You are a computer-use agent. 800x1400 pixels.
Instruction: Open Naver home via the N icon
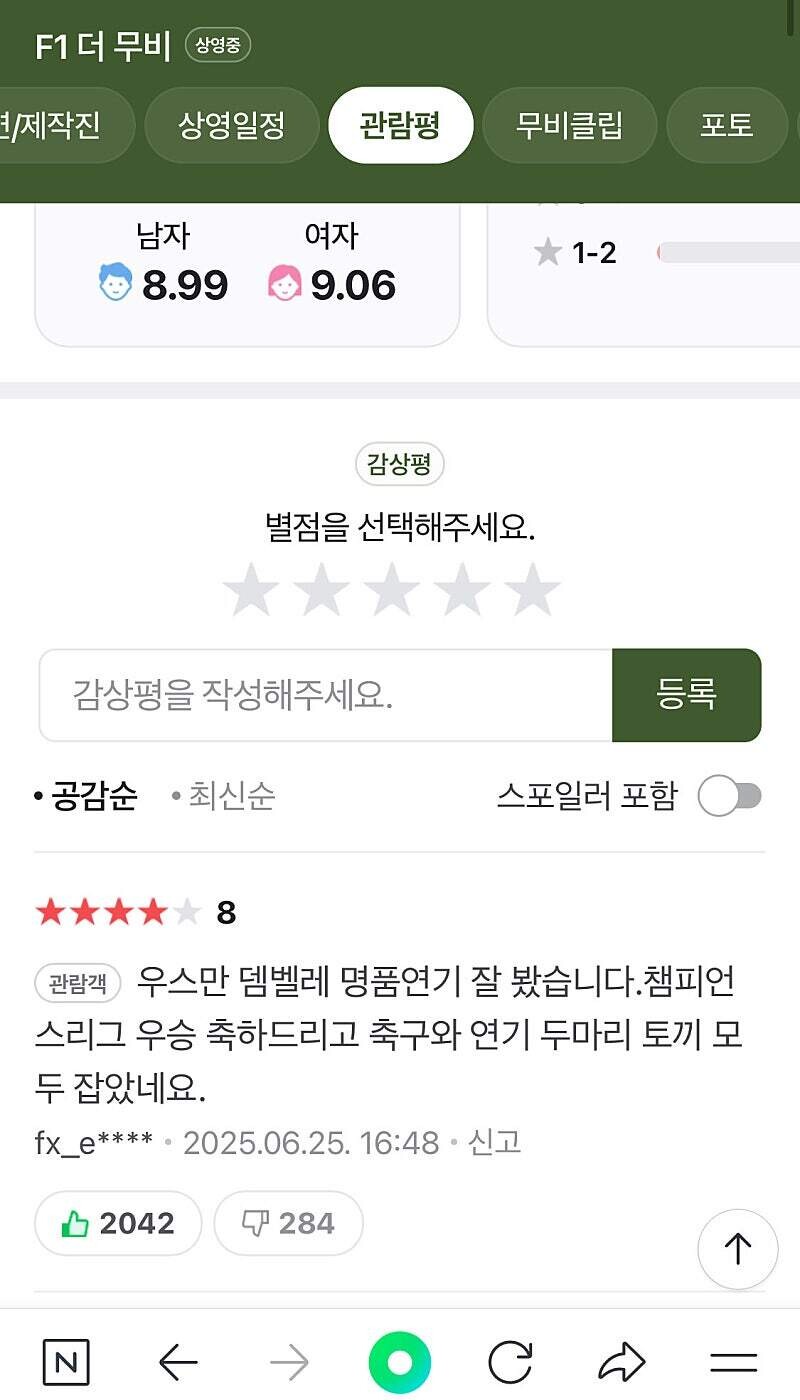pos(66,1362)
